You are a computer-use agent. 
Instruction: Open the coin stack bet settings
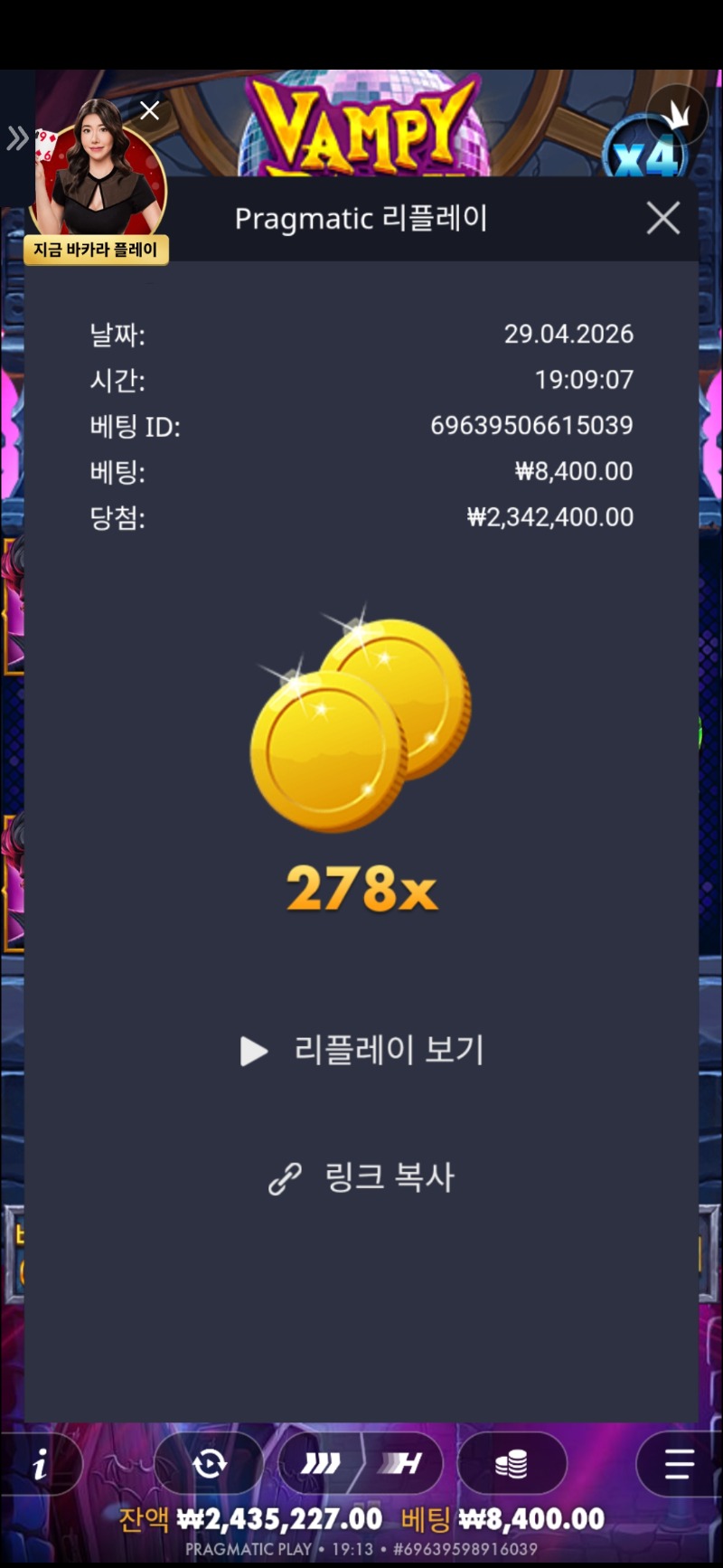coord(512,1463)
